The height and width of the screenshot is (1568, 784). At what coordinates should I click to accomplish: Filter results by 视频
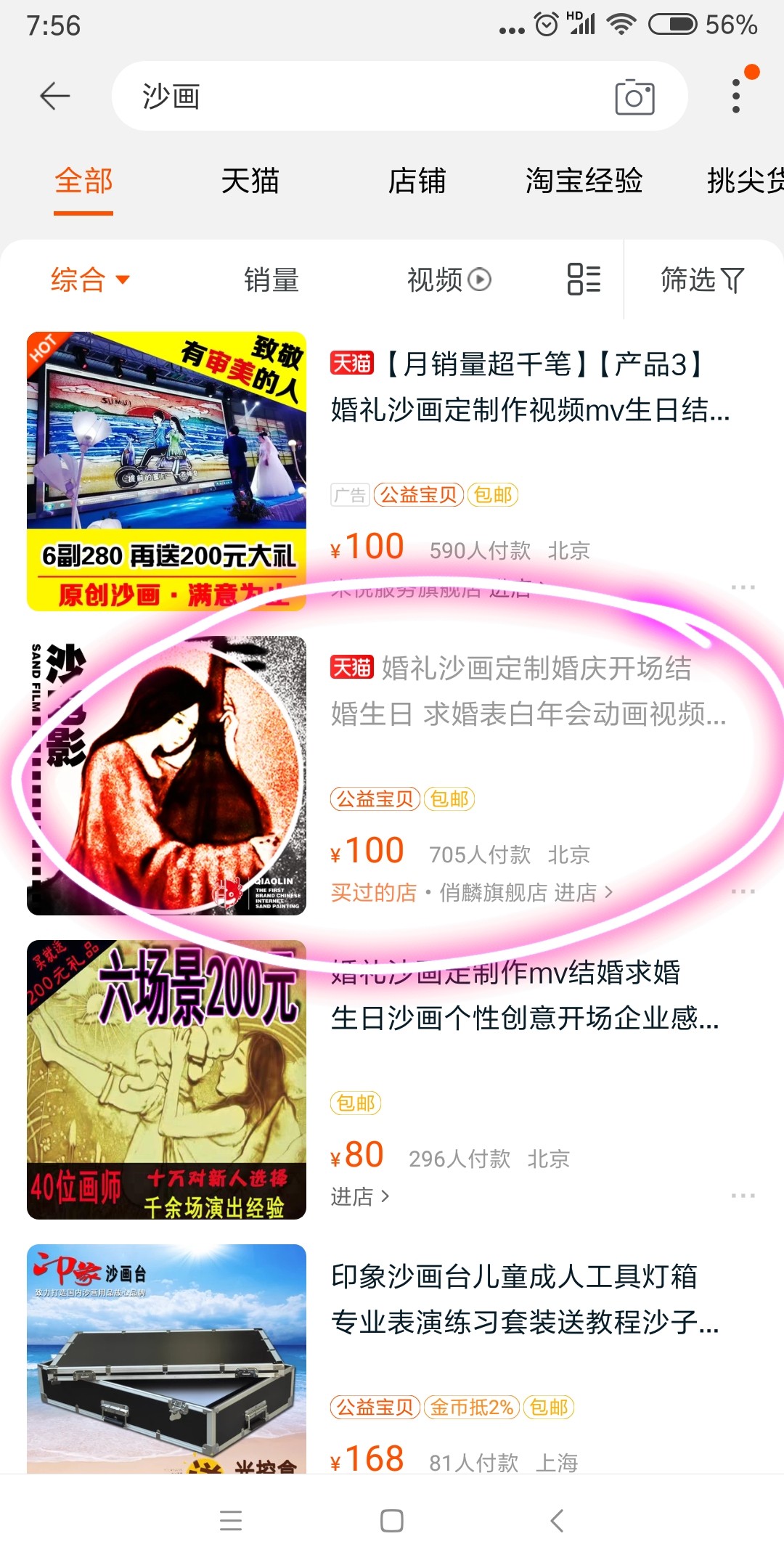(449, 279)
